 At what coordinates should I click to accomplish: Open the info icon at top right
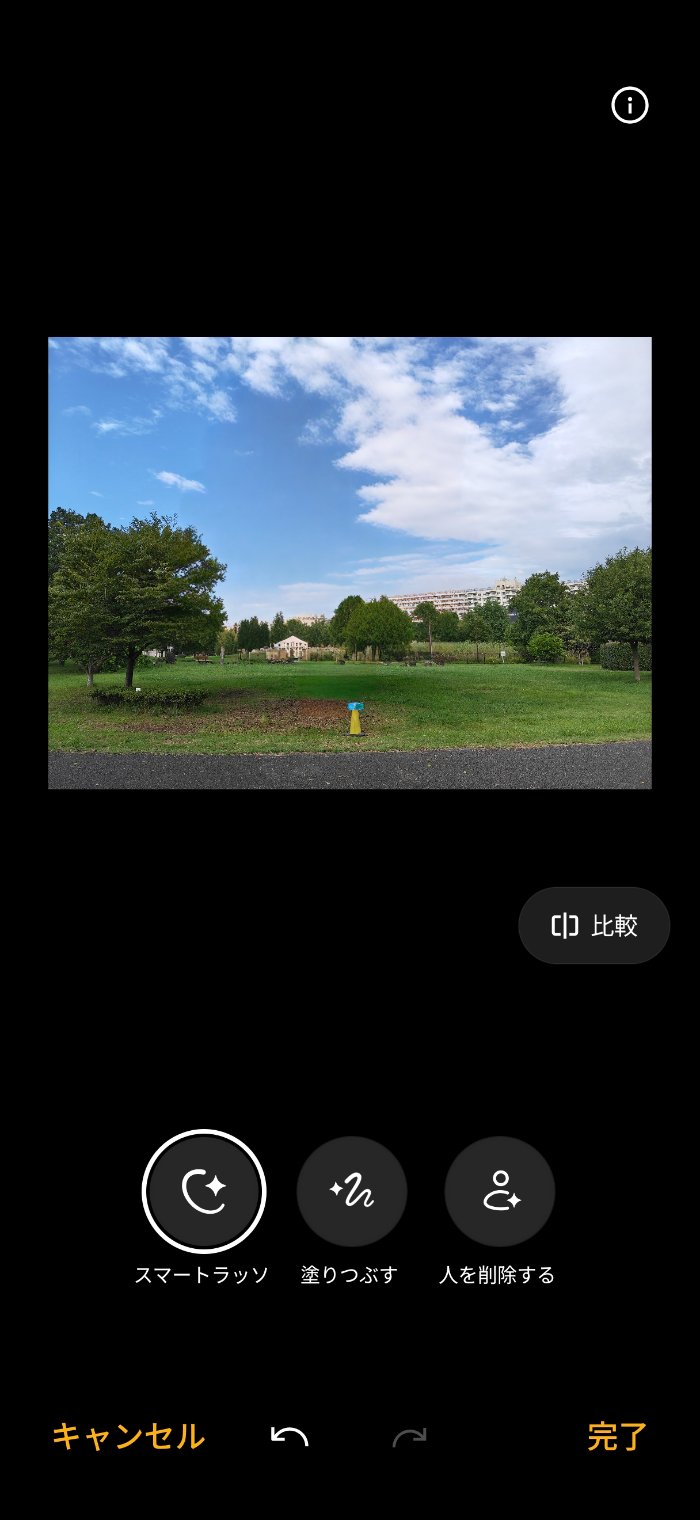pyautogui.click(x=630, y=105)
